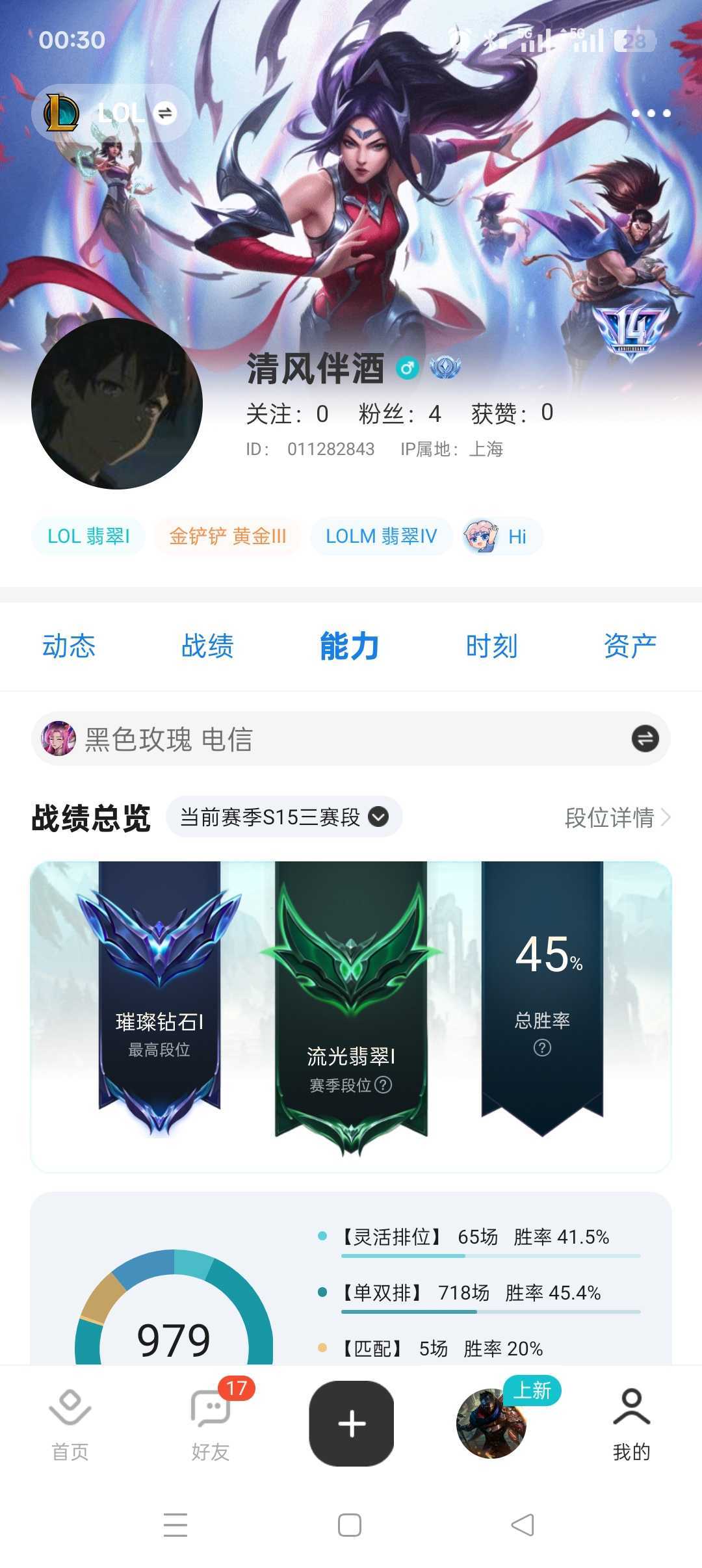Click the LOL 翡翠I rank tag

coord(88,536)
